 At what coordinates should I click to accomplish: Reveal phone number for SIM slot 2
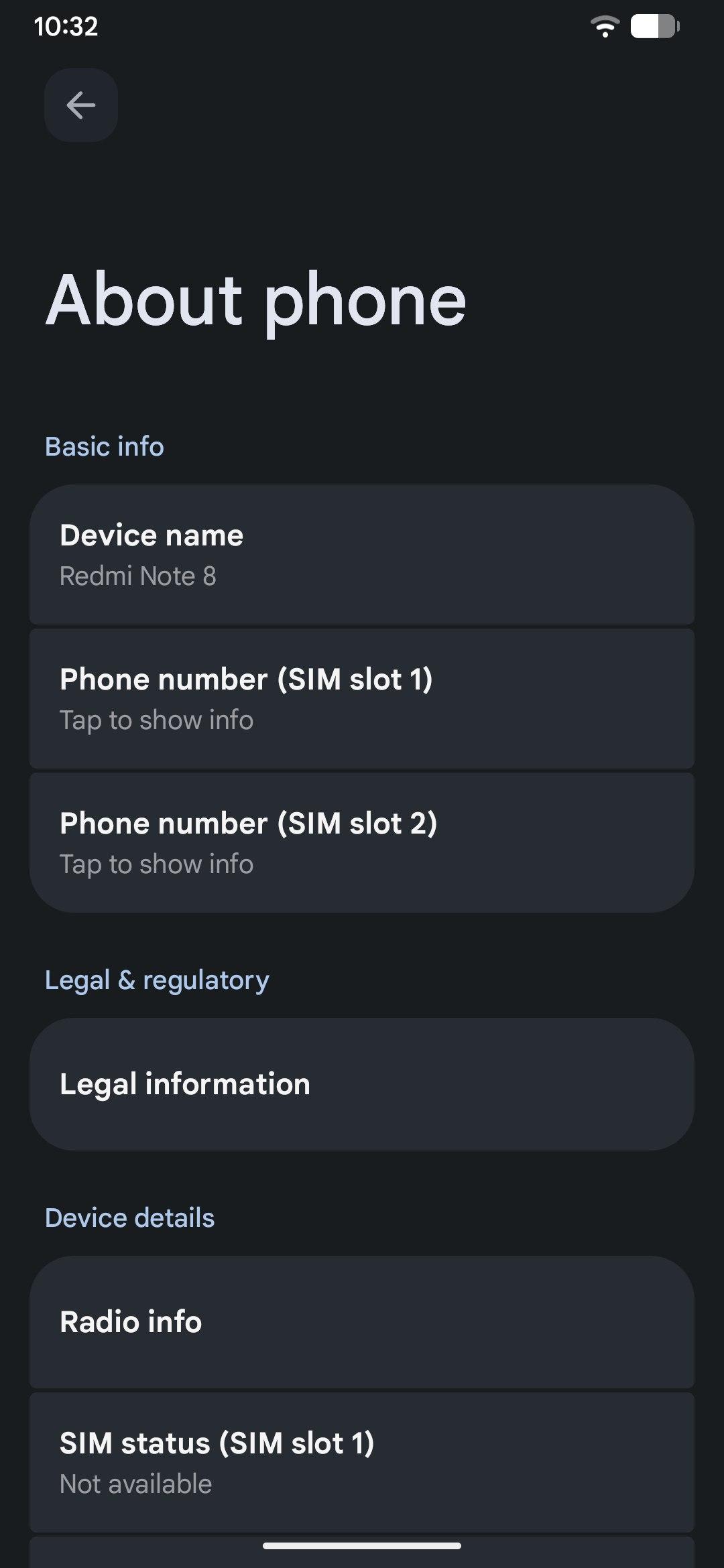[x=362, y=842]
